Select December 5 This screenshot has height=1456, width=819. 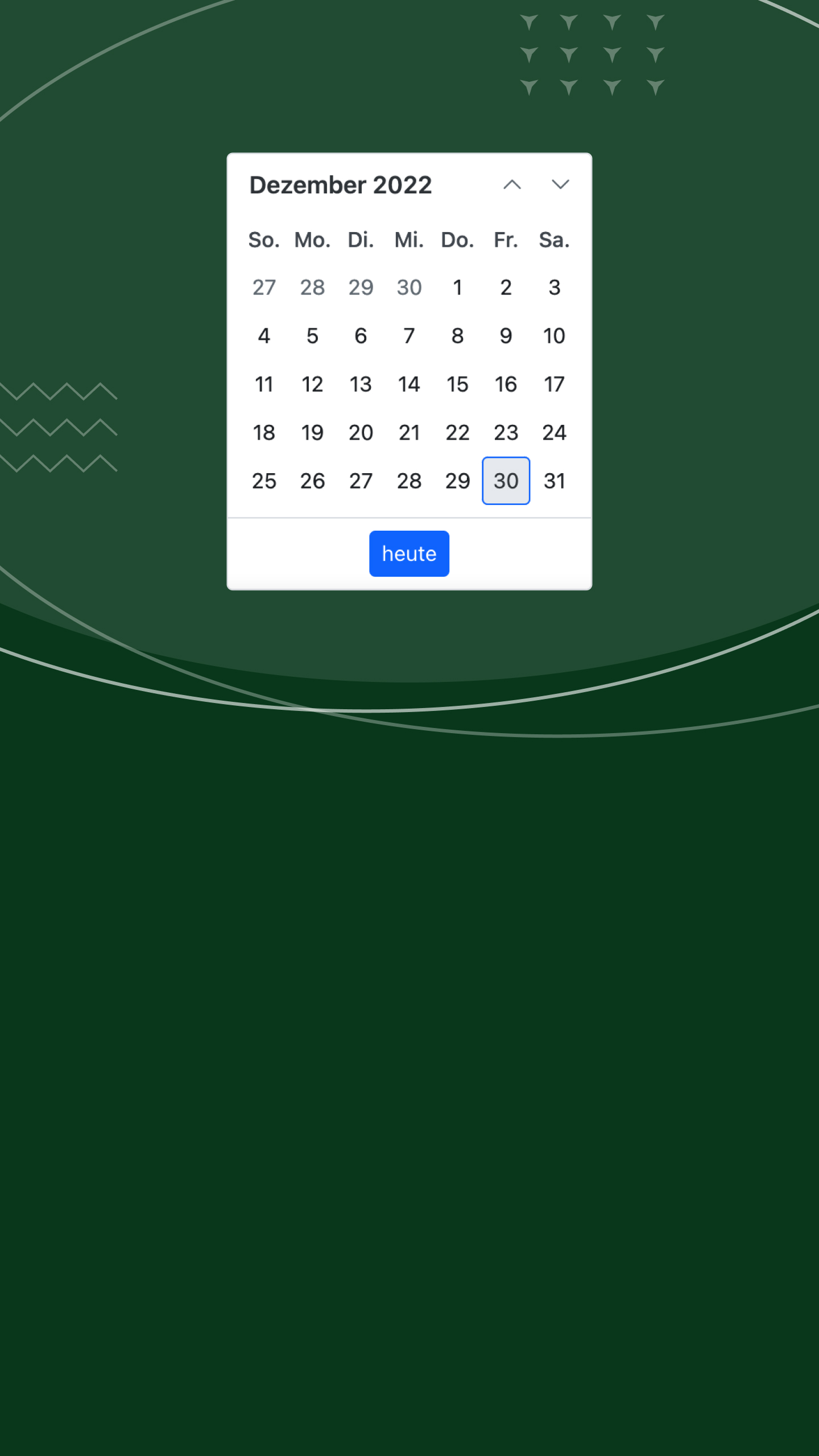coord(312,336)
